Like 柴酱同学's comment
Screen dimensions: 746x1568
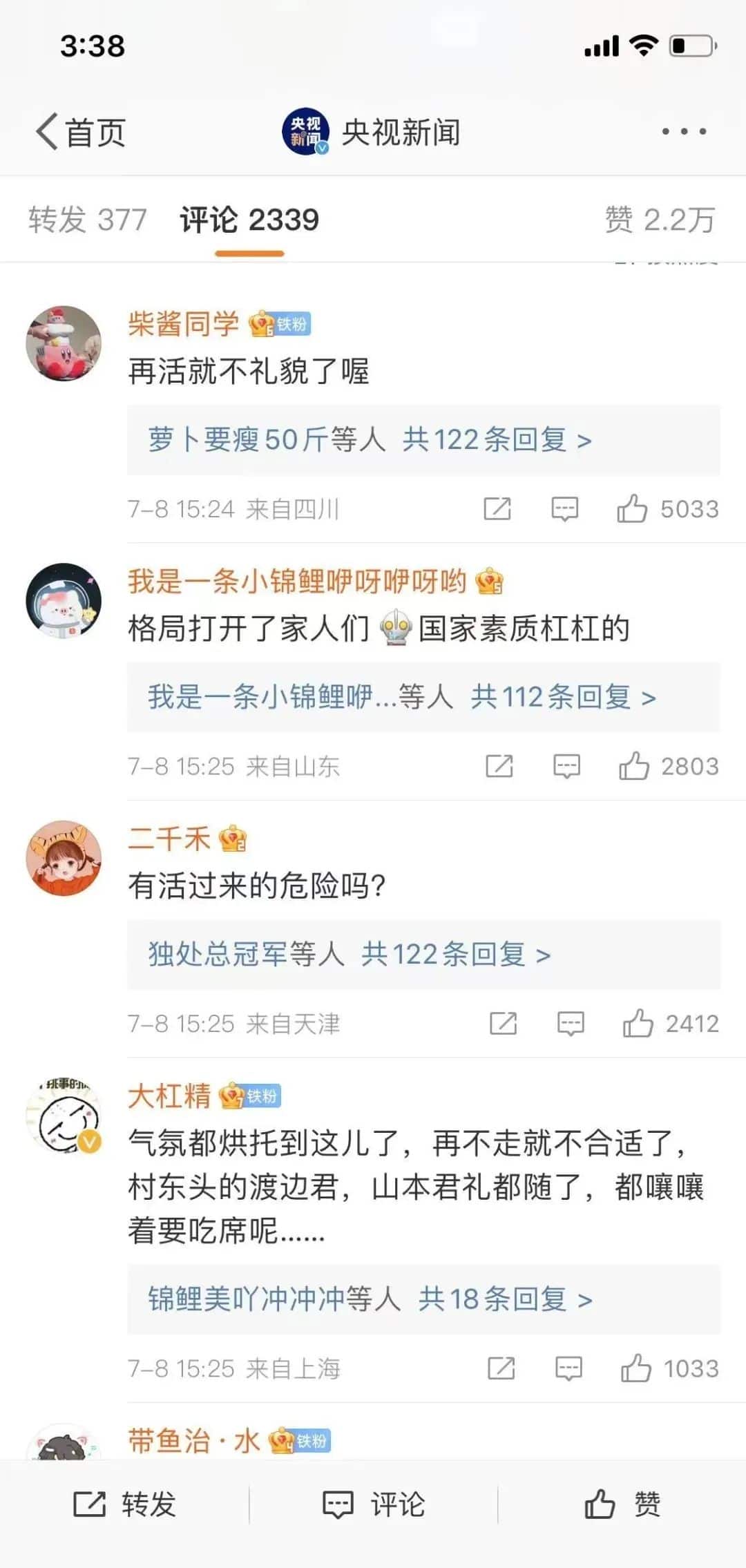pyautogui.click(x=632, y=509)
